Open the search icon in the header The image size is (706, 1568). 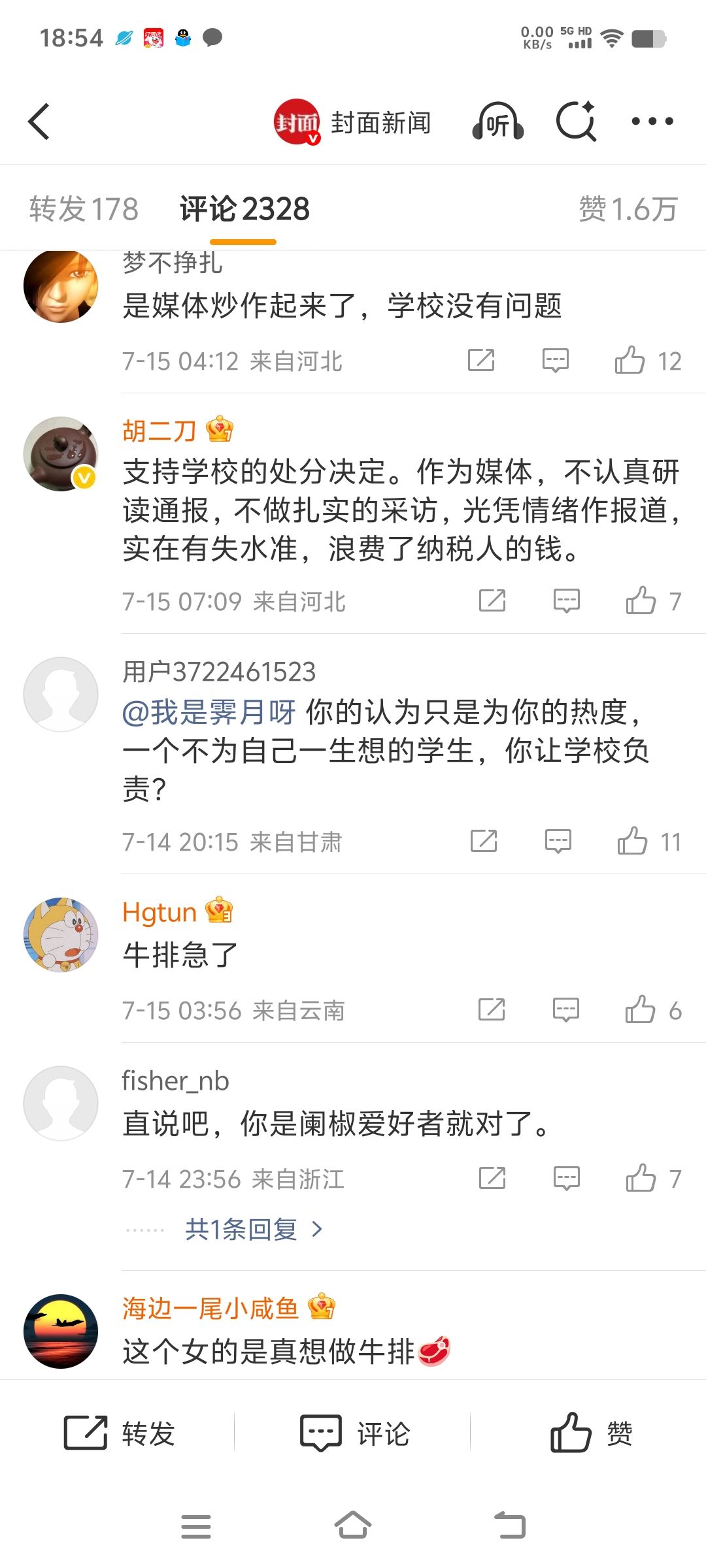576,122
